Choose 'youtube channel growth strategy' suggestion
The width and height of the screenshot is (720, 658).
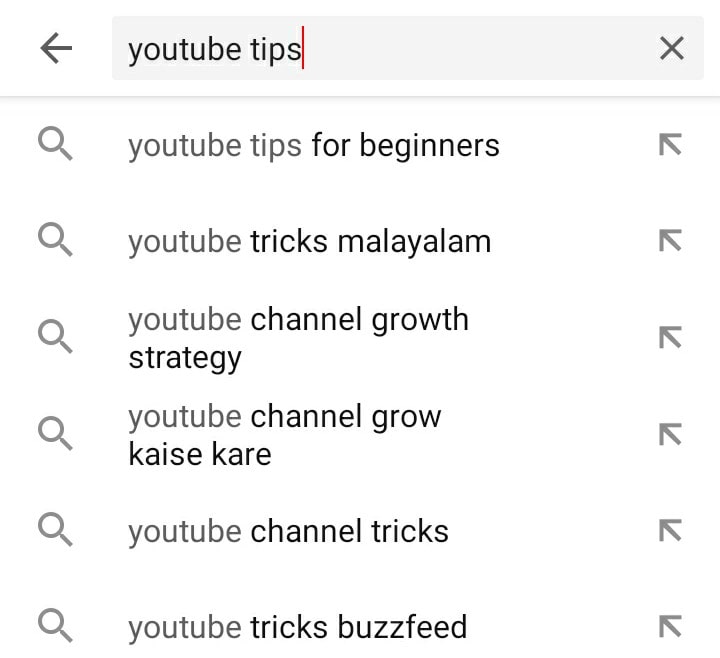pyautogui.click(x=298, y=338)
